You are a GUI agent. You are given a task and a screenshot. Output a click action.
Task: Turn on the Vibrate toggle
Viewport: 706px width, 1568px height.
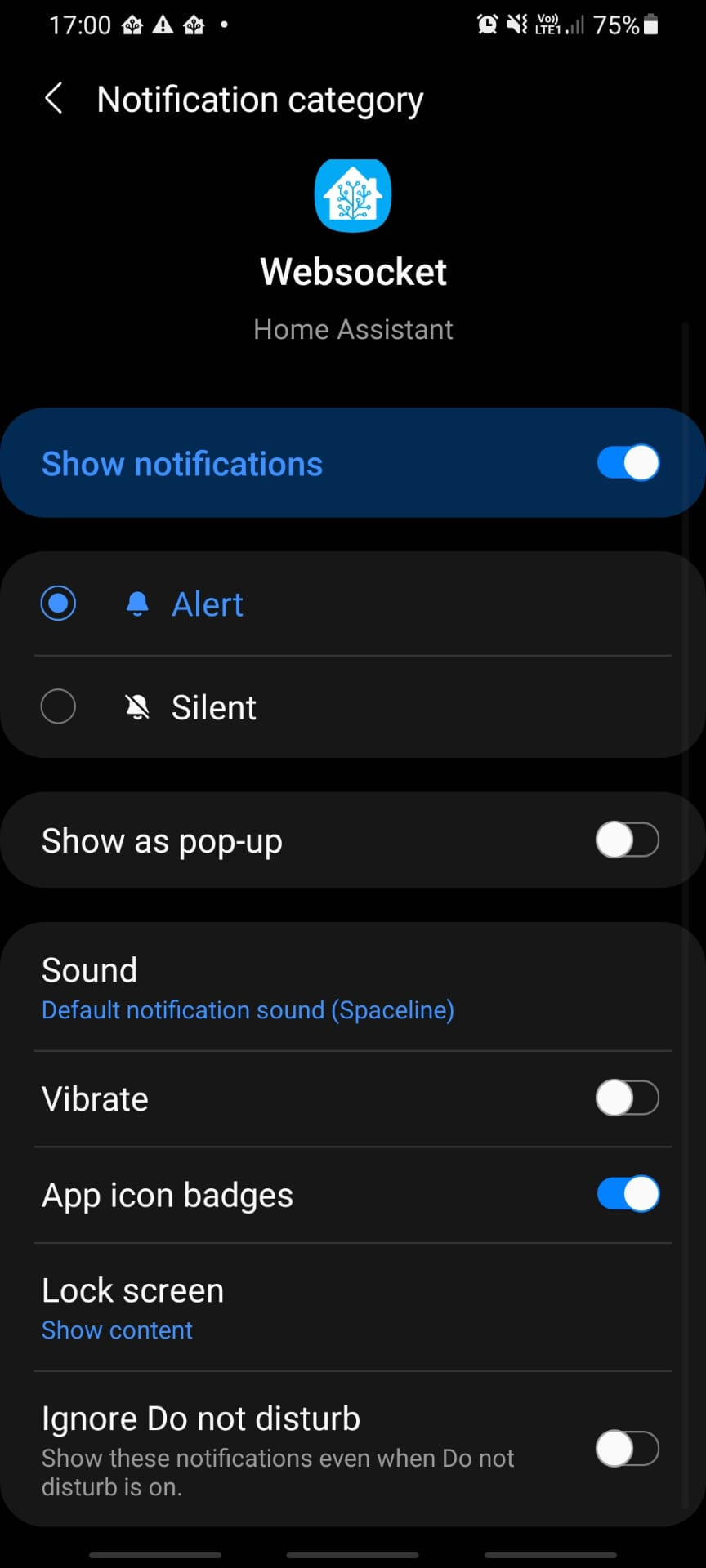coord(628,1098)
